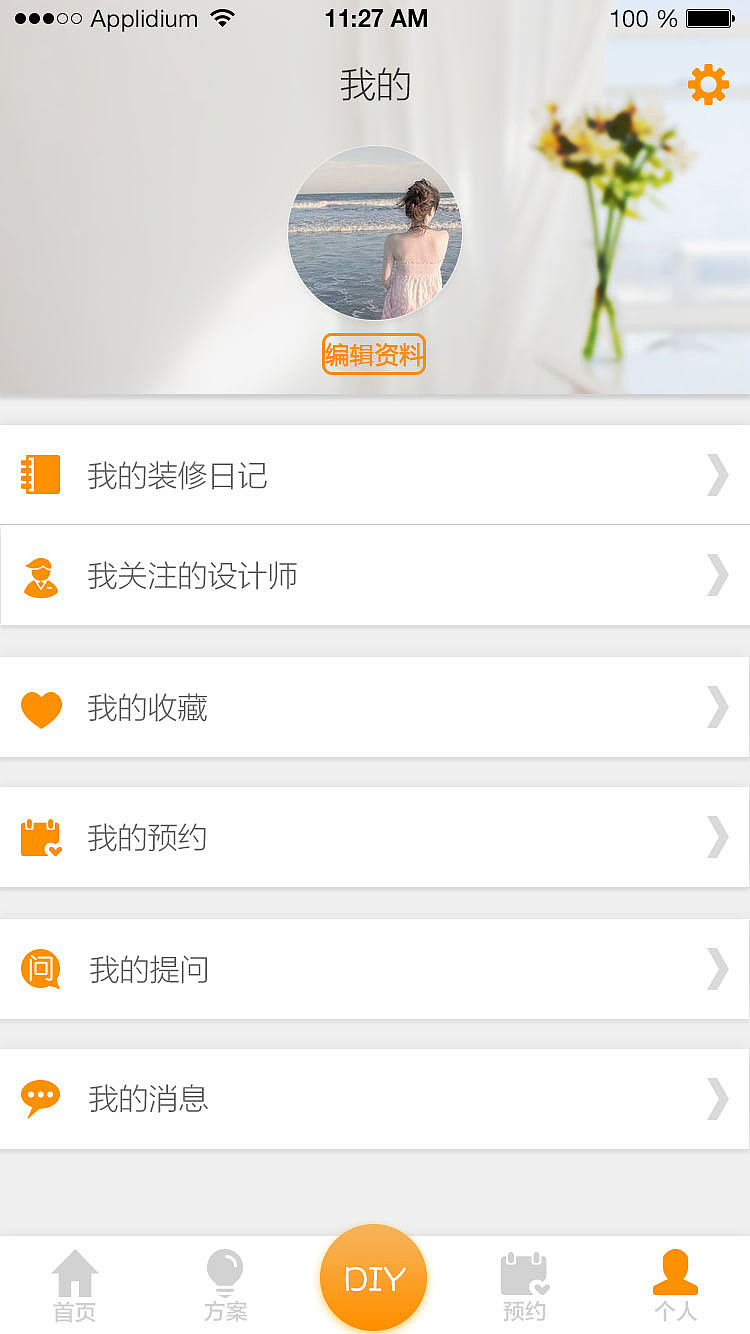Switch to the 首页 home tab
The height and width of the screenshot is (1334, 750).
tap(75, 1286)
